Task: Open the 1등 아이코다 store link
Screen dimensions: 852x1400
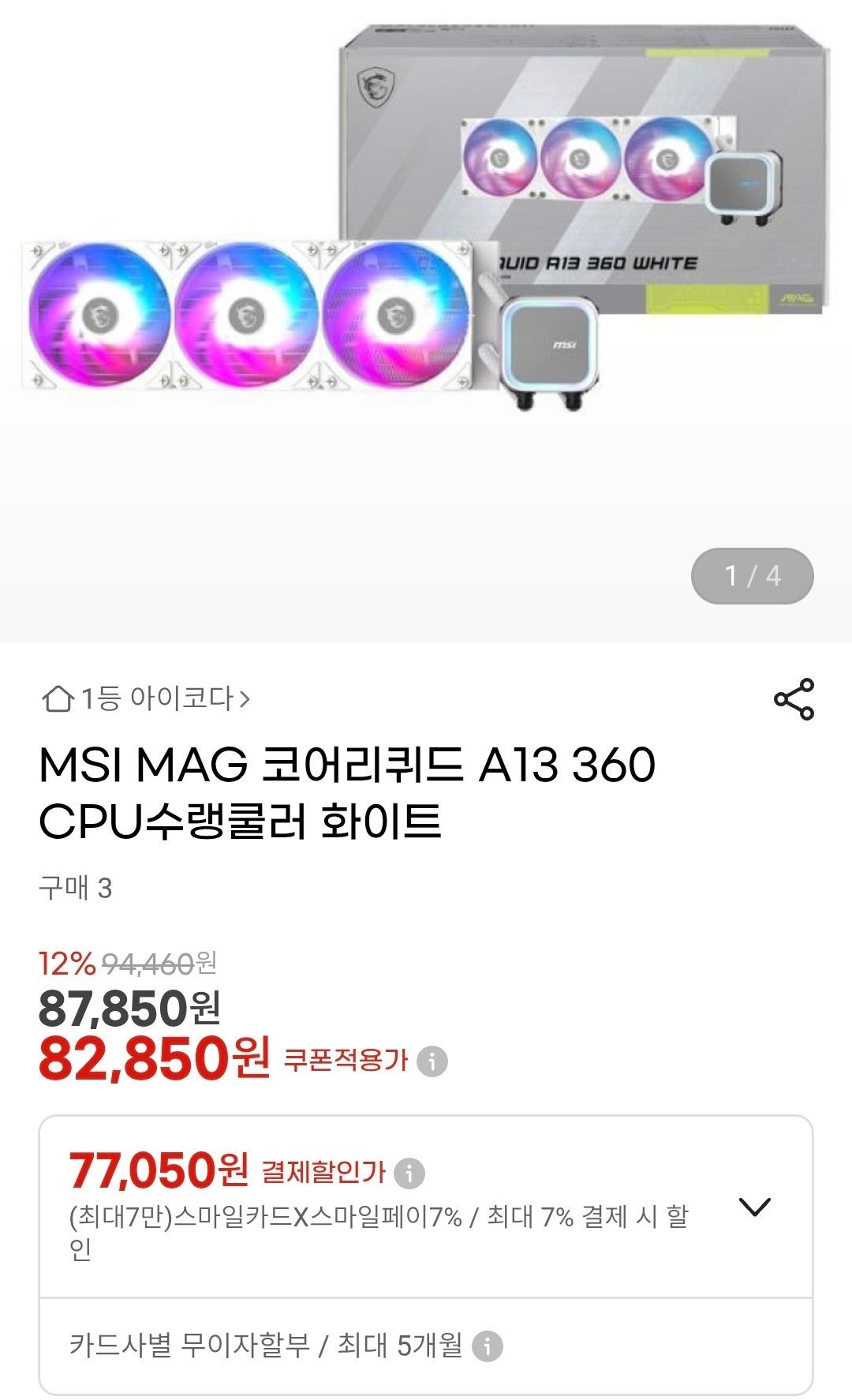Action: tap(147, 698)
